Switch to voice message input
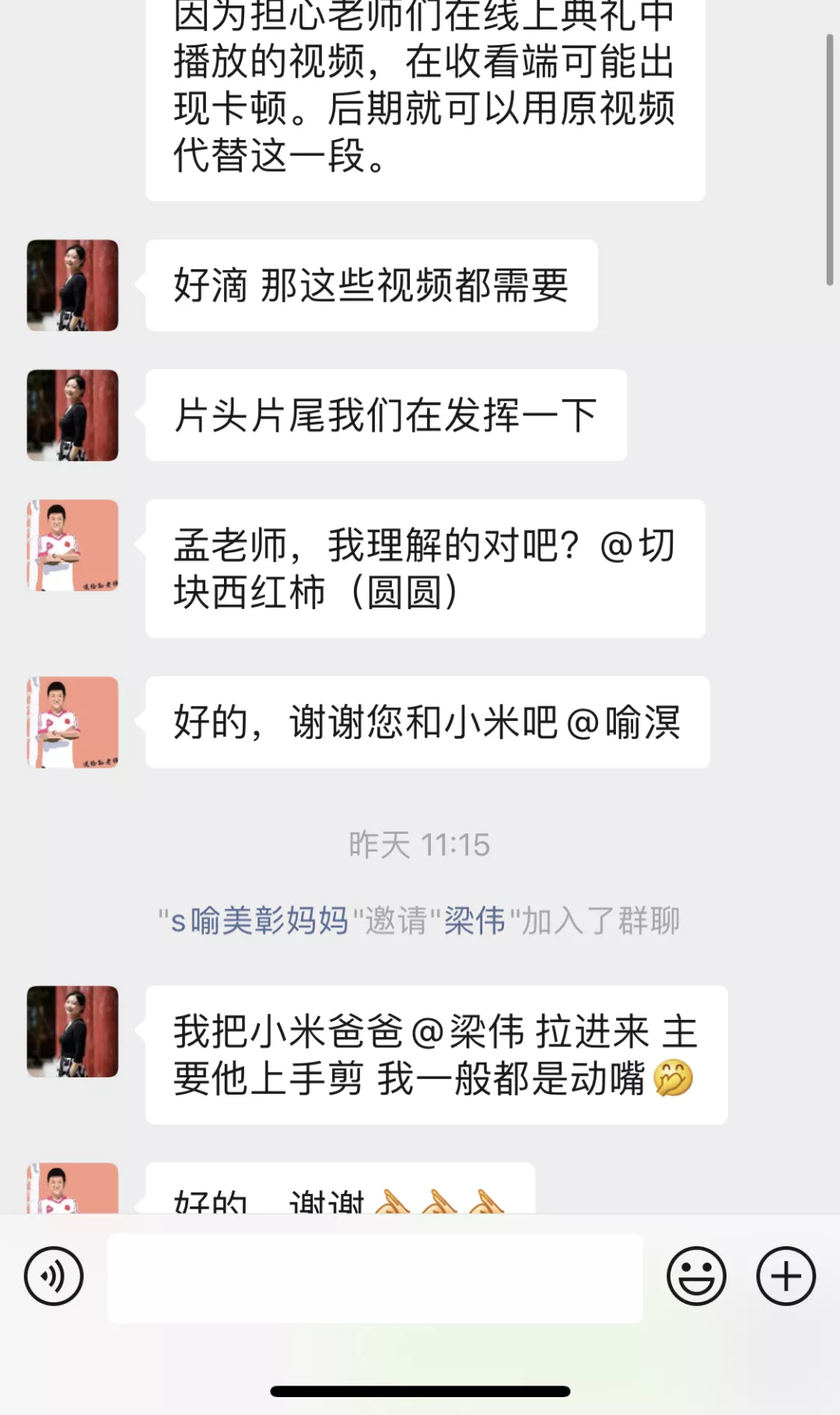 (x=53, y=1276)
